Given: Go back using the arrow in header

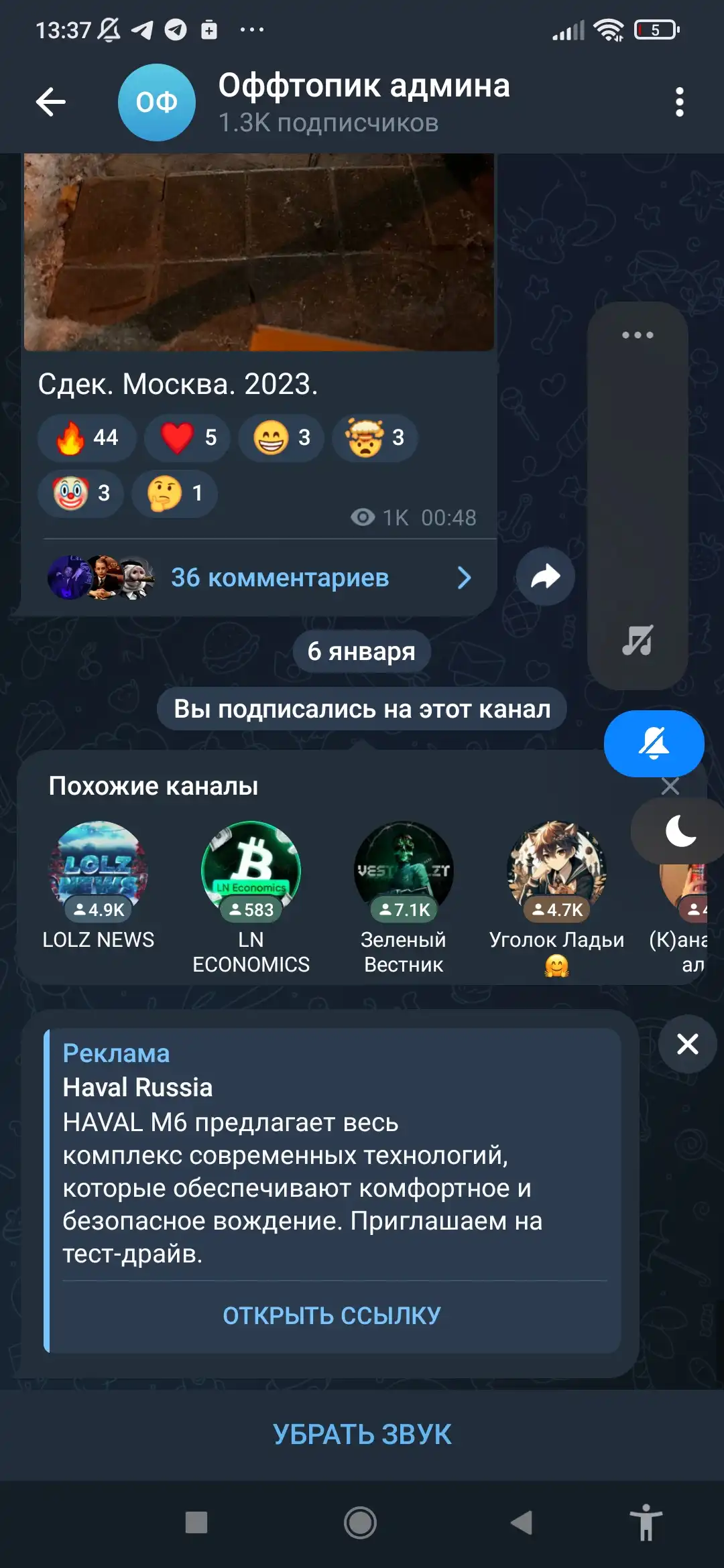Looking at the screenshot, I should pyautogui.click(x=51, y=102).
